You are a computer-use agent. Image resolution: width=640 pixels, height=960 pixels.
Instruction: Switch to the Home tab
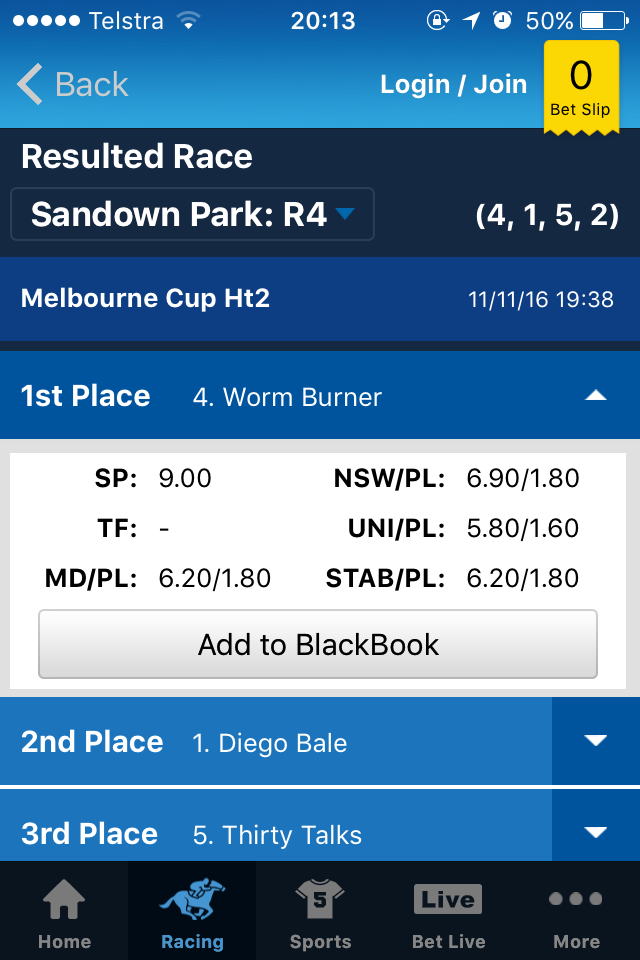(x=63, y=914)
